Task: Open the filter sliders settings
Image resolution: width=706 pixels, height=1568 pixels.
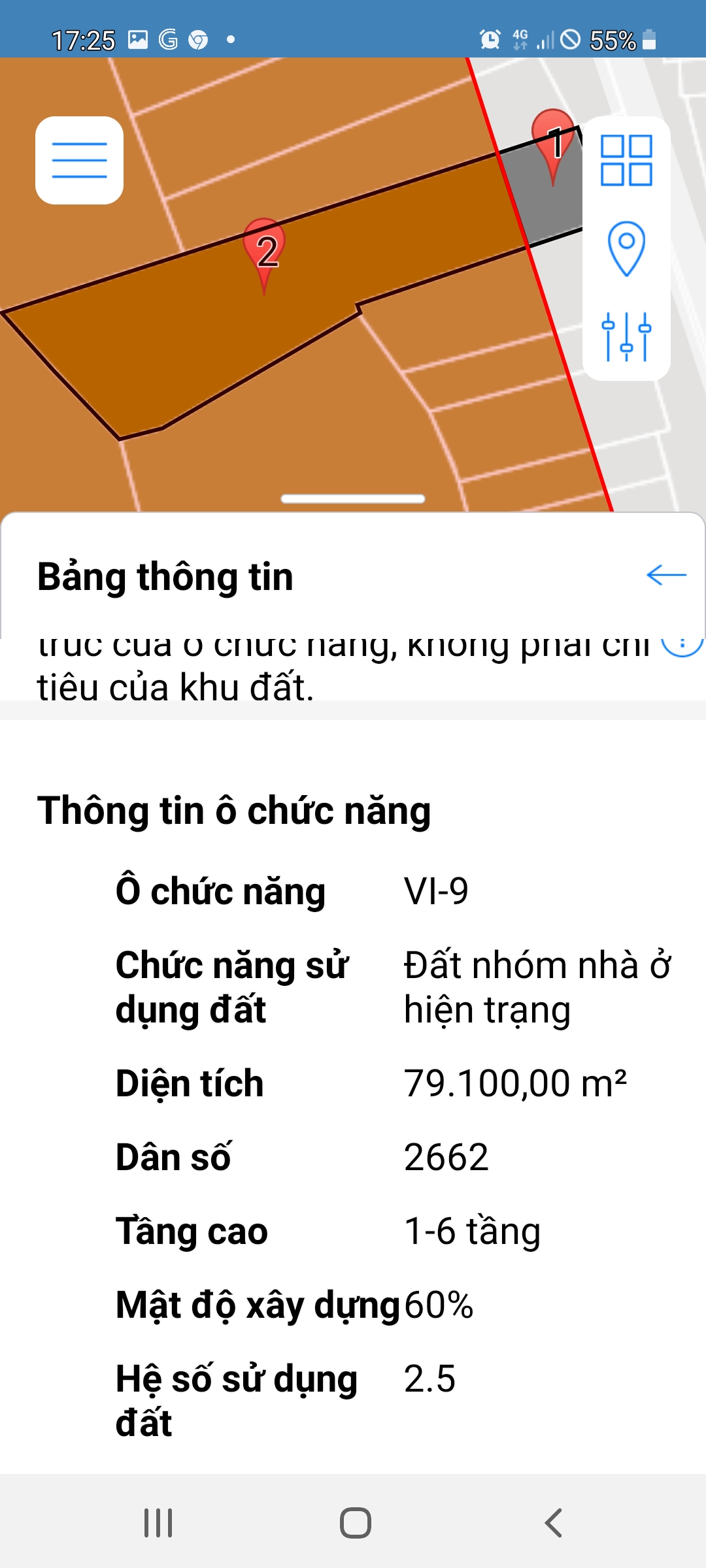Action: pos(626,336)
